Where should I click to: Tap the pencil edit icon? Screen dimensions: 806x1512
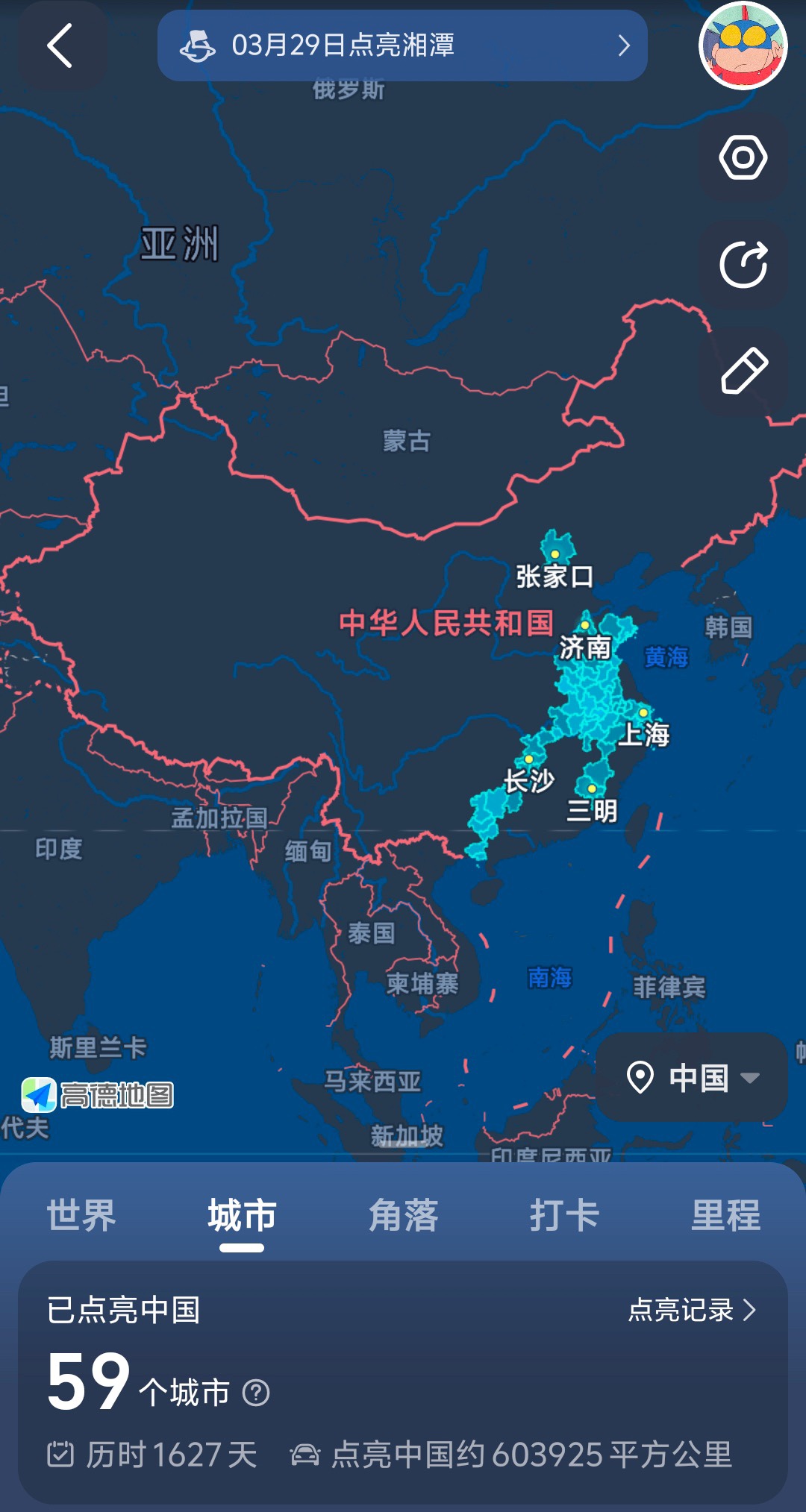pyautogui.click(x=743, y=371)
